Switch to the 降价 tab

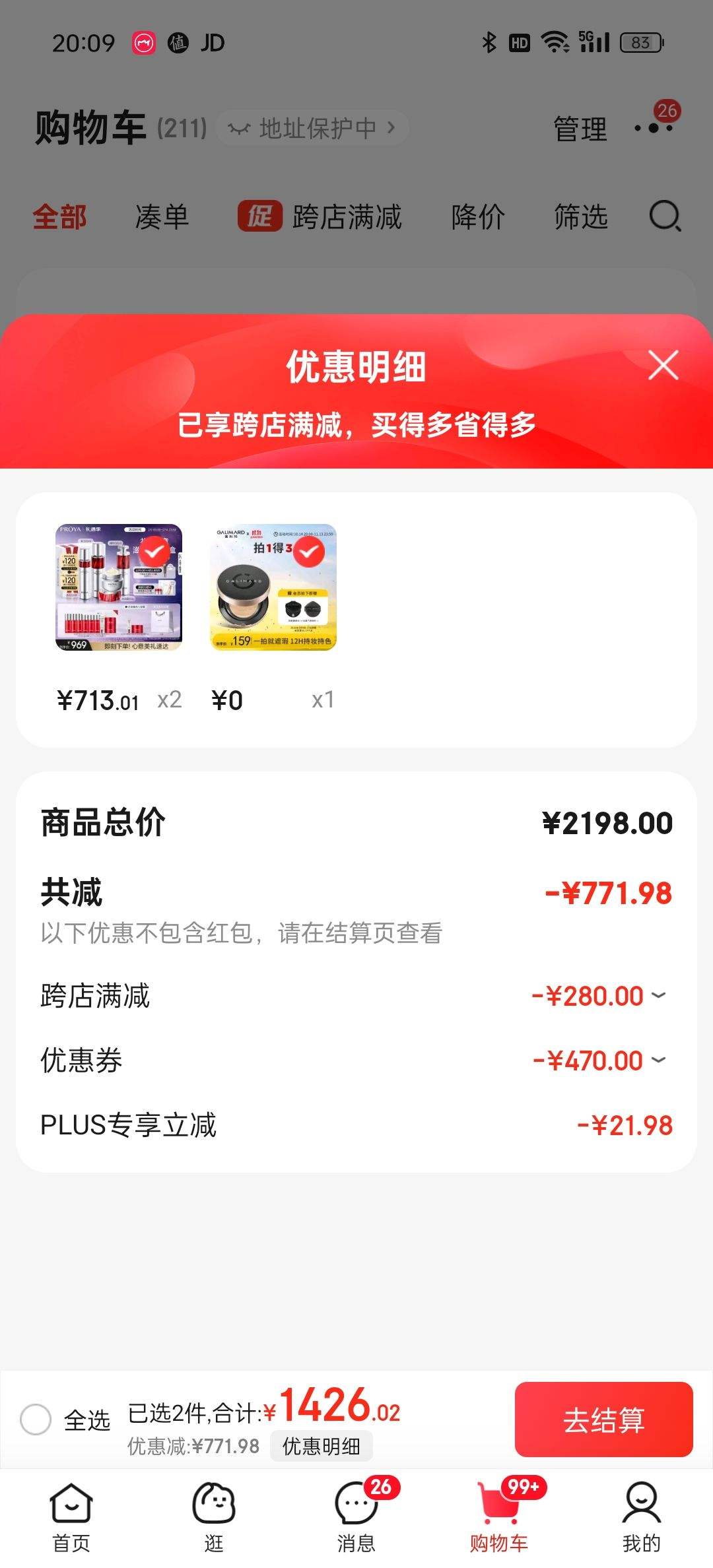[x=478, y=216]
